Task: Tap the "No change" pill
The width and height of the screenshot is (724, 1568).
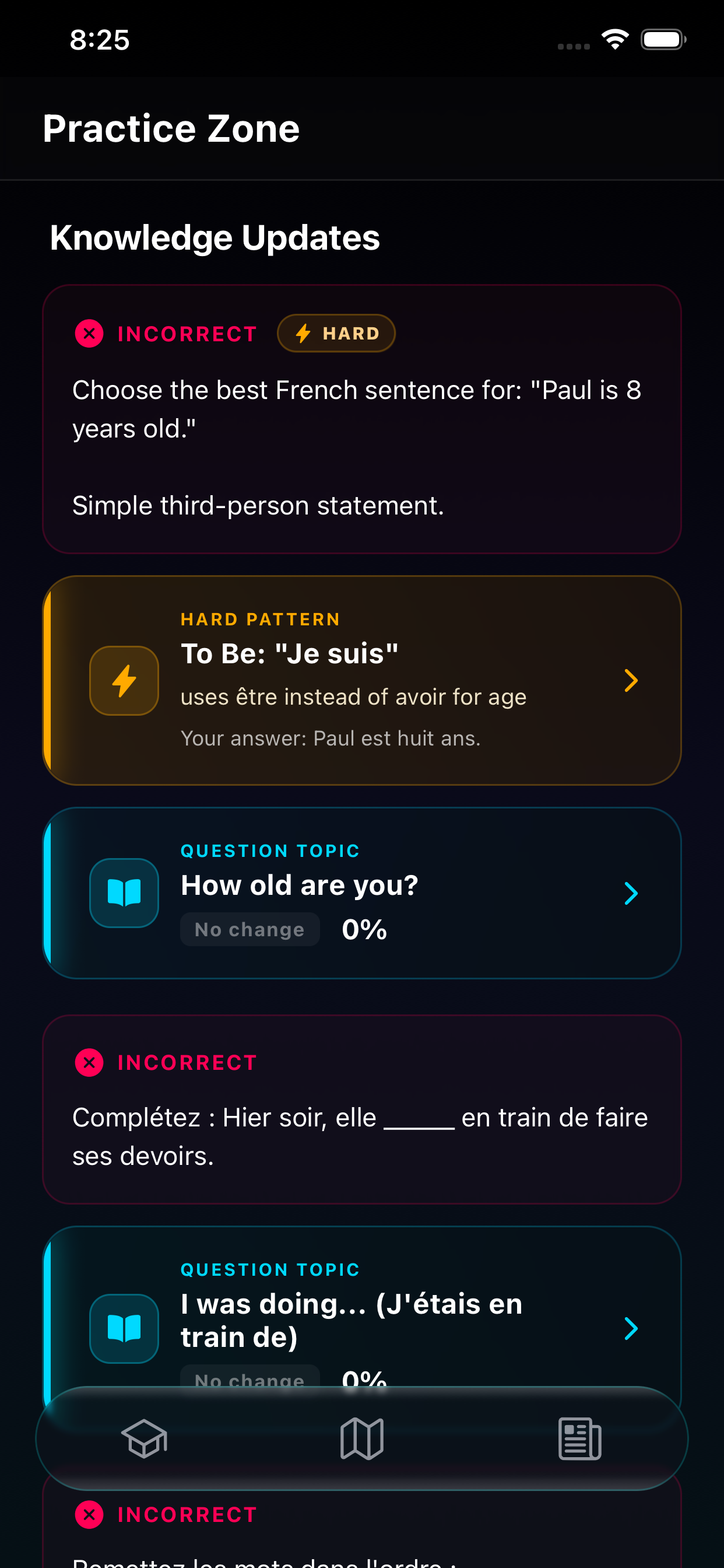Action: pos(249,929)
